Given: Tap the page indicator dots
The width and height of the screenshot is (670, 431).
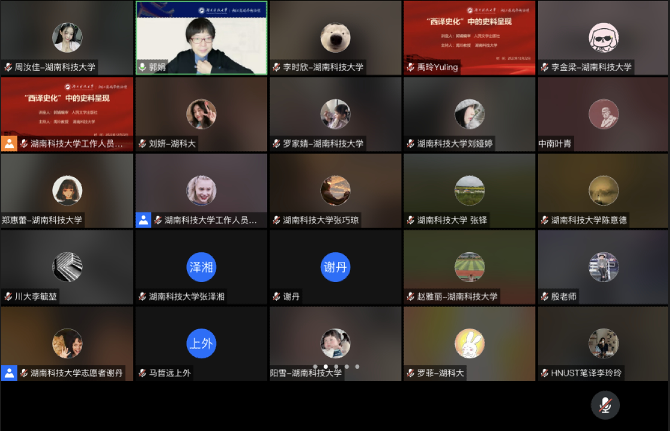Looking at the screenshot, I should tap(335, 367).
